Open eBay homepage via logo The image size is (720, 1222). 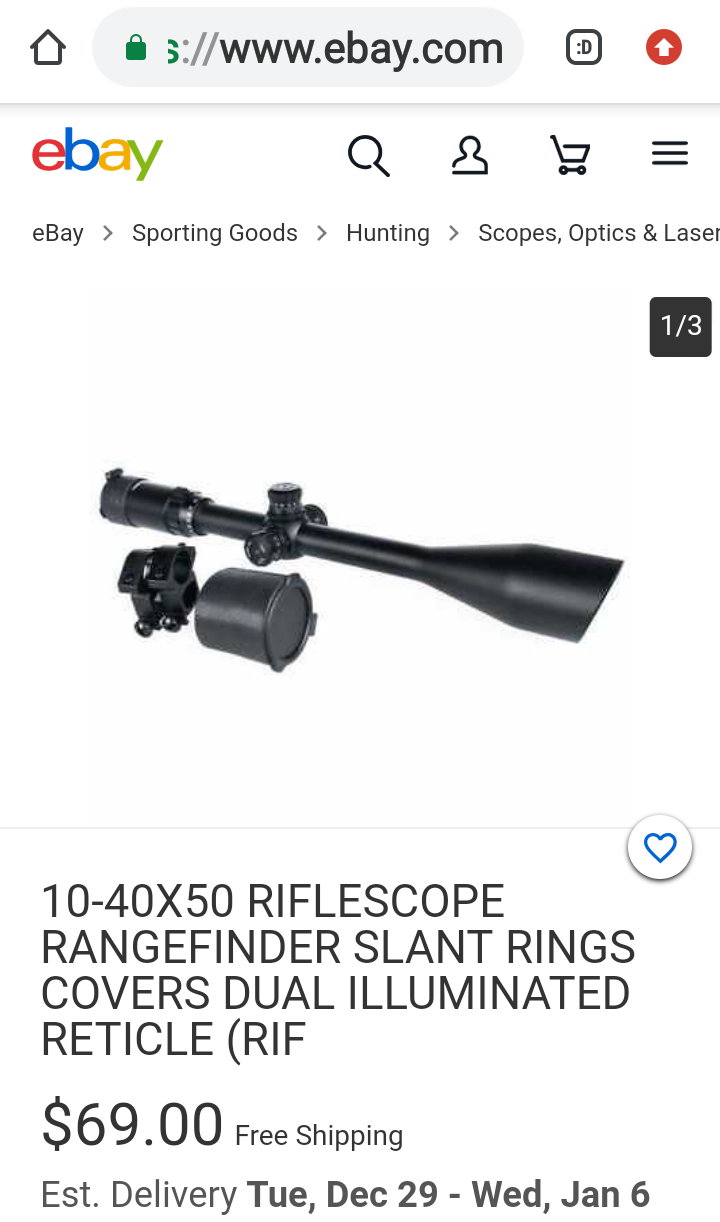coord(97,154)
